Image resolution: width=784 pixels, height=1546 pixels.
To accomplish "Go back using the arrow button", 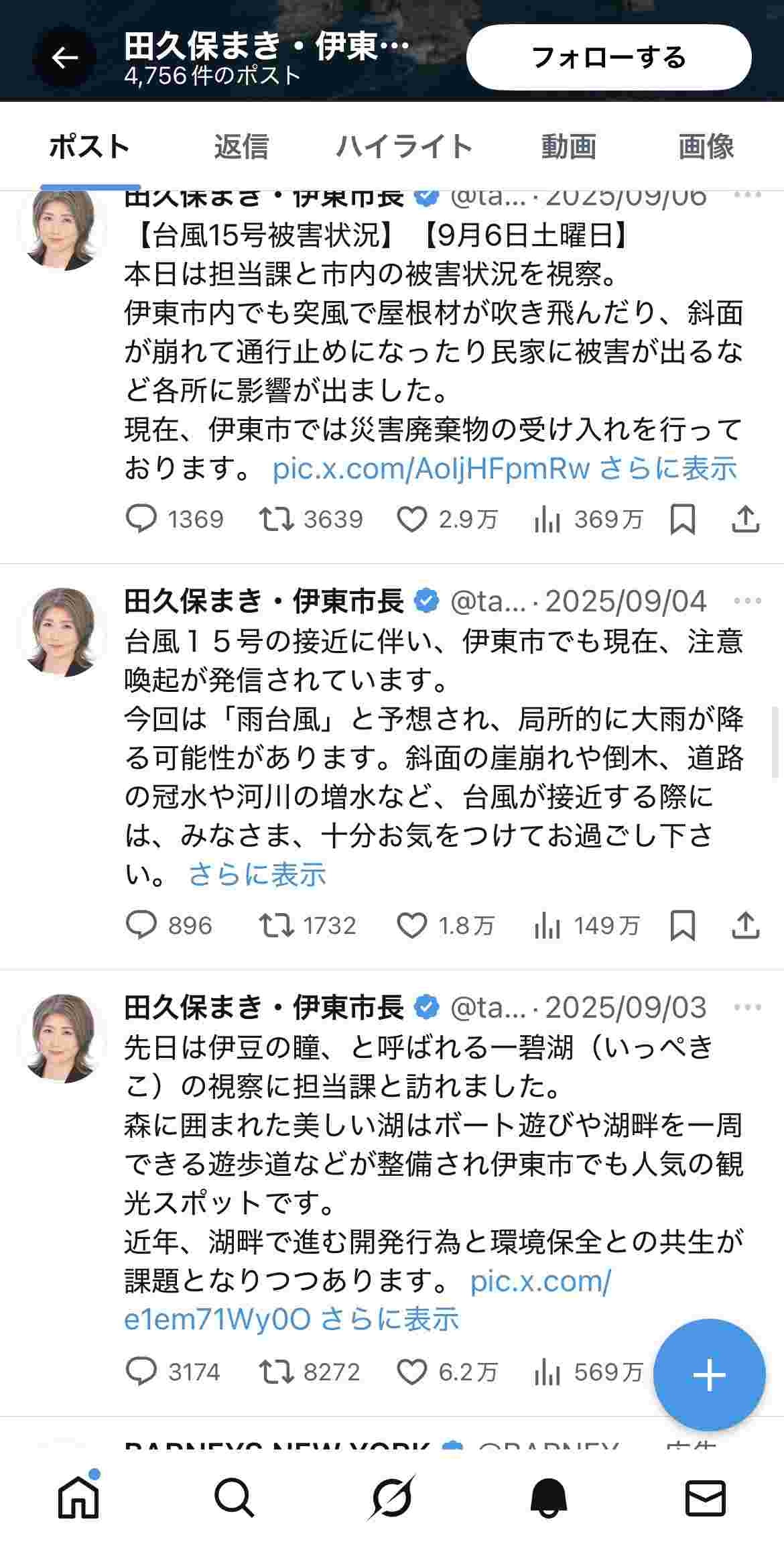I will (65, 58).
